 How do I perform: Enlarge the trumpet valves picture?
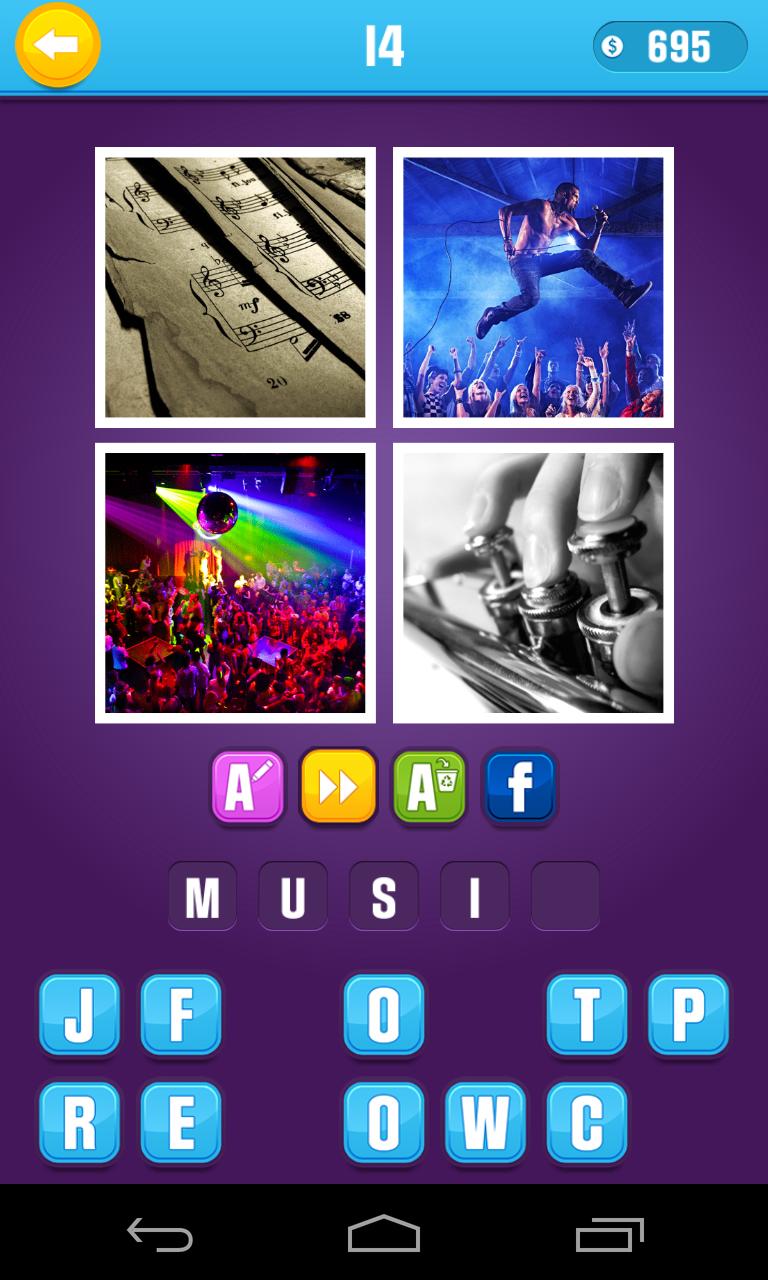(533, 583)
